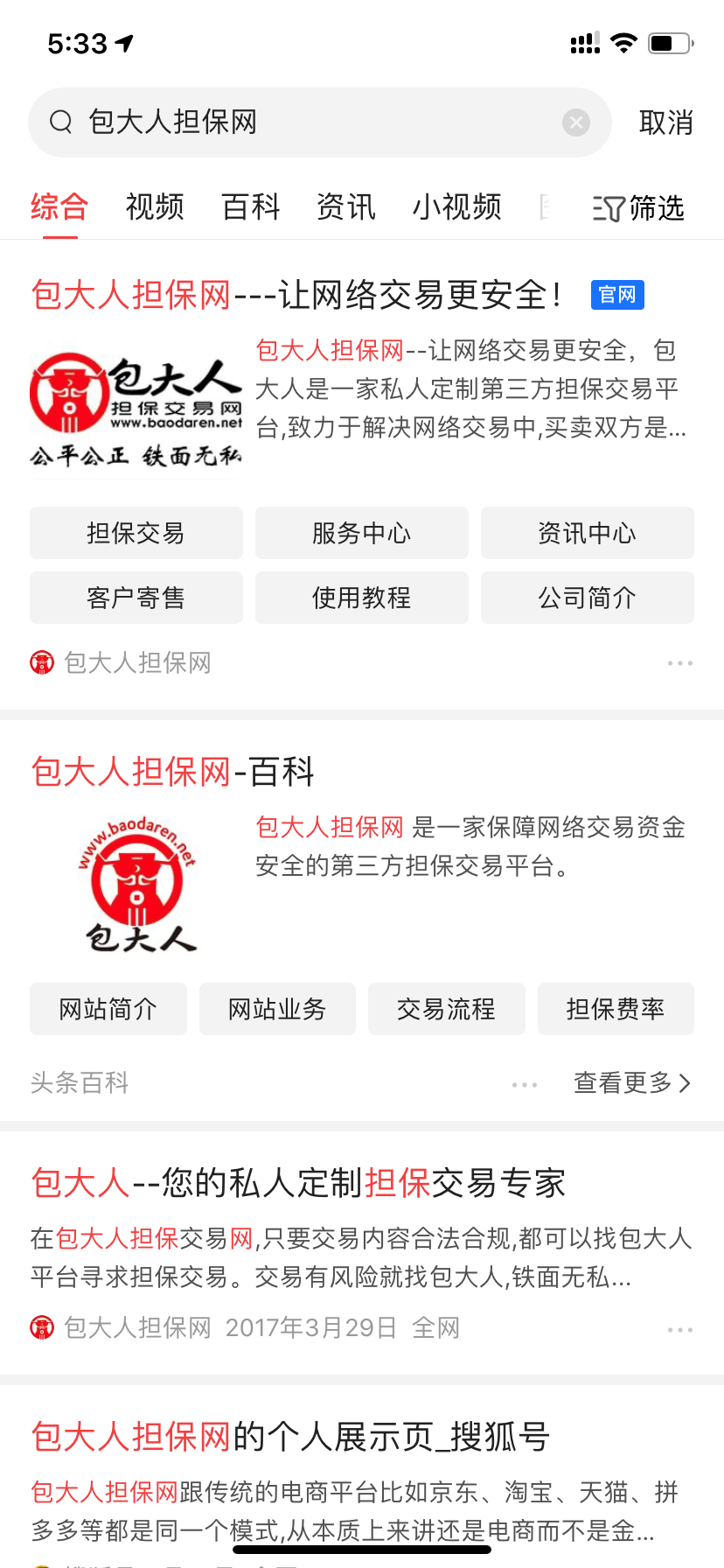This screenshot has height=1568, width=724.
Task: Open the 资讯中心 shortcut
Action: (x=587, y=533)
